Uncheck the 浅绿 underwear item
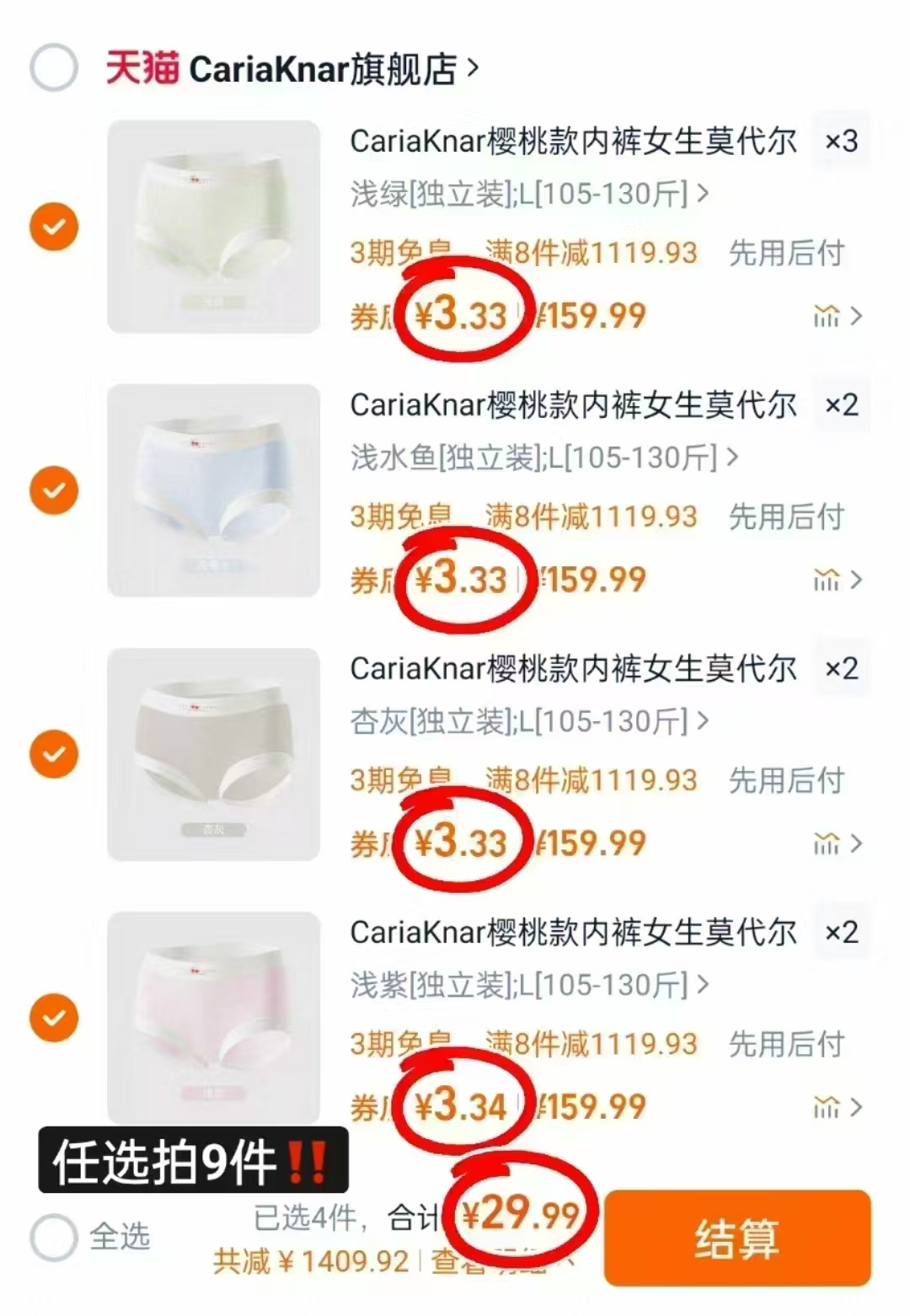 coord(54,227)
